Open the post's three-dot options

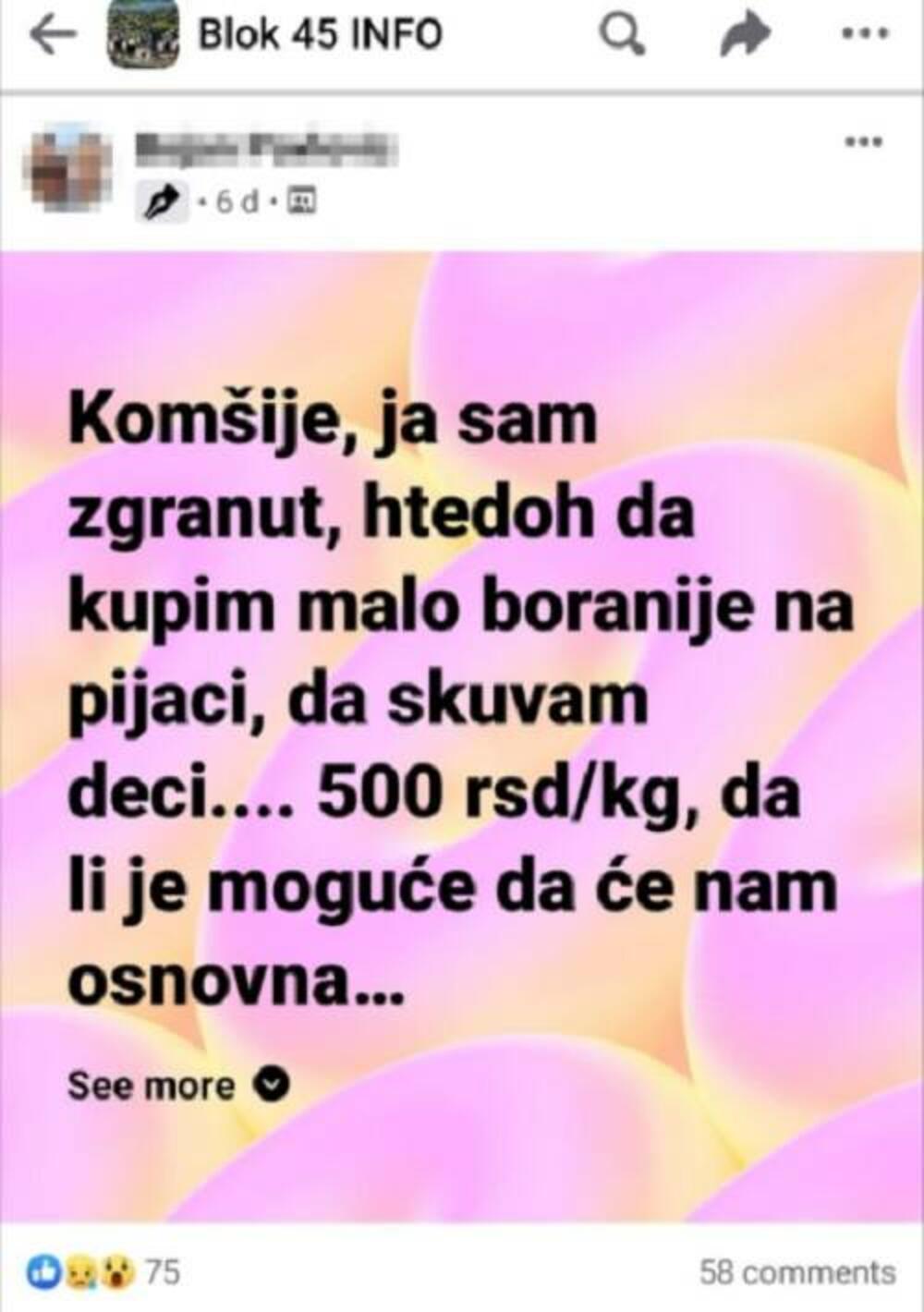click(864, 141)
